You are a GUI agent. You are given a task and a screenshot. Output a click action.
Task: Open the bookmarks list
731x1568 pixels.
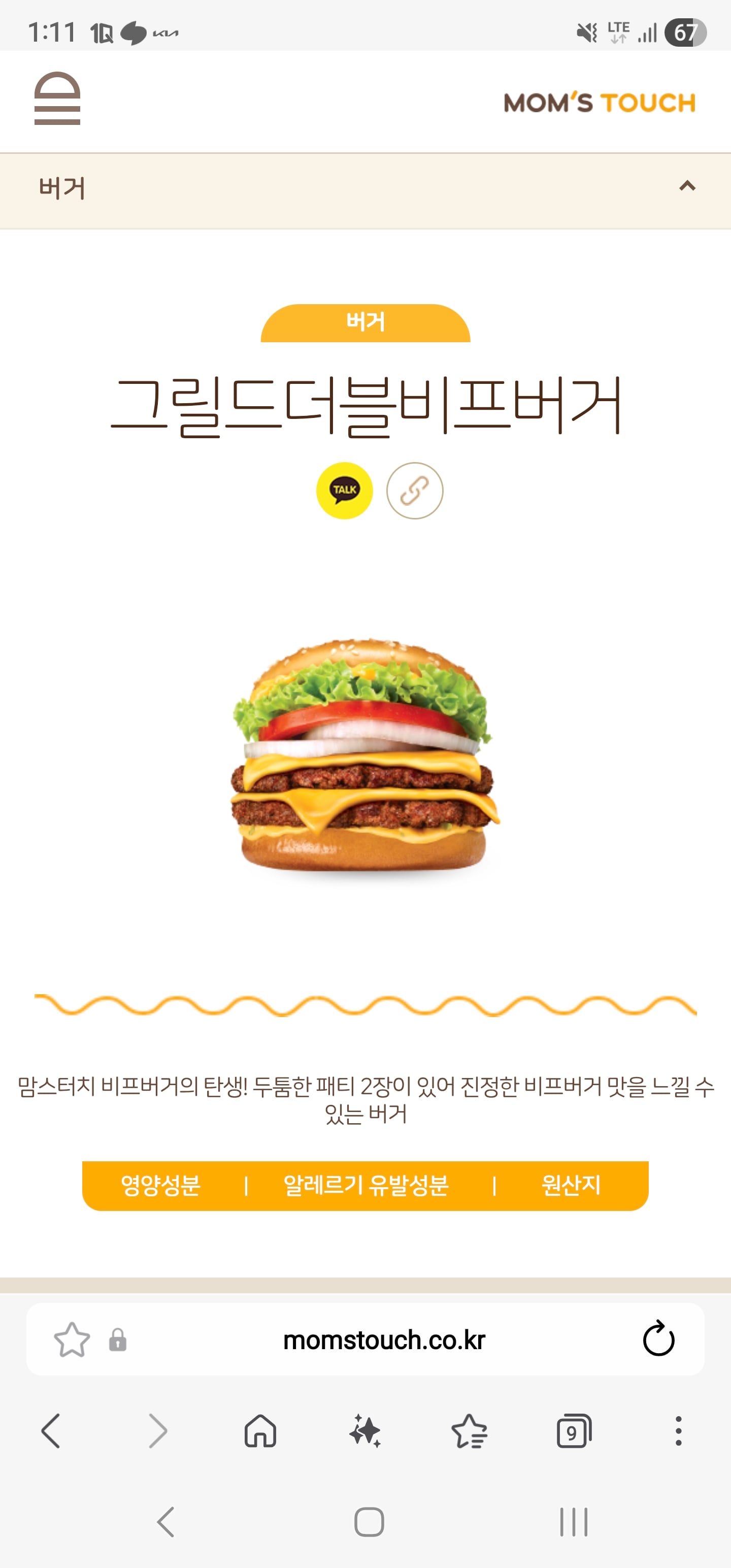tap(469, 1430)
